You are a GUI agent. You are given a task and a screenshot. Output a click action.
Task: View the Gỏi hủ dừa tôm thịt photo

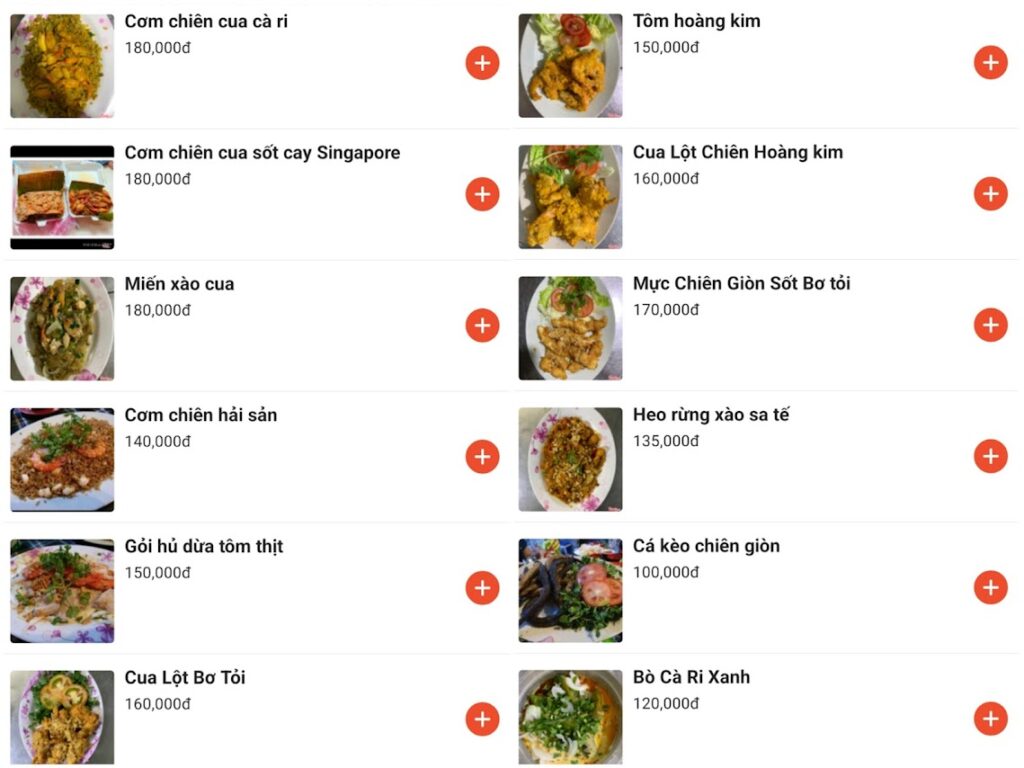[62, 590]
